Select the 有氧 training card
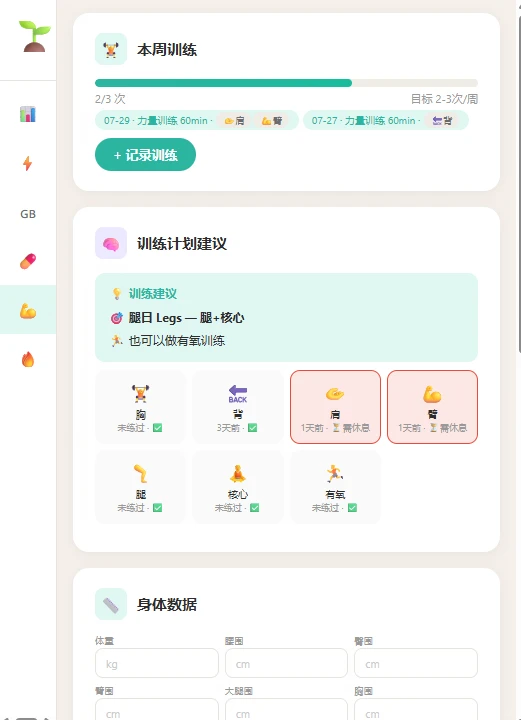521x720 pixels. click(x=335, y=487)
